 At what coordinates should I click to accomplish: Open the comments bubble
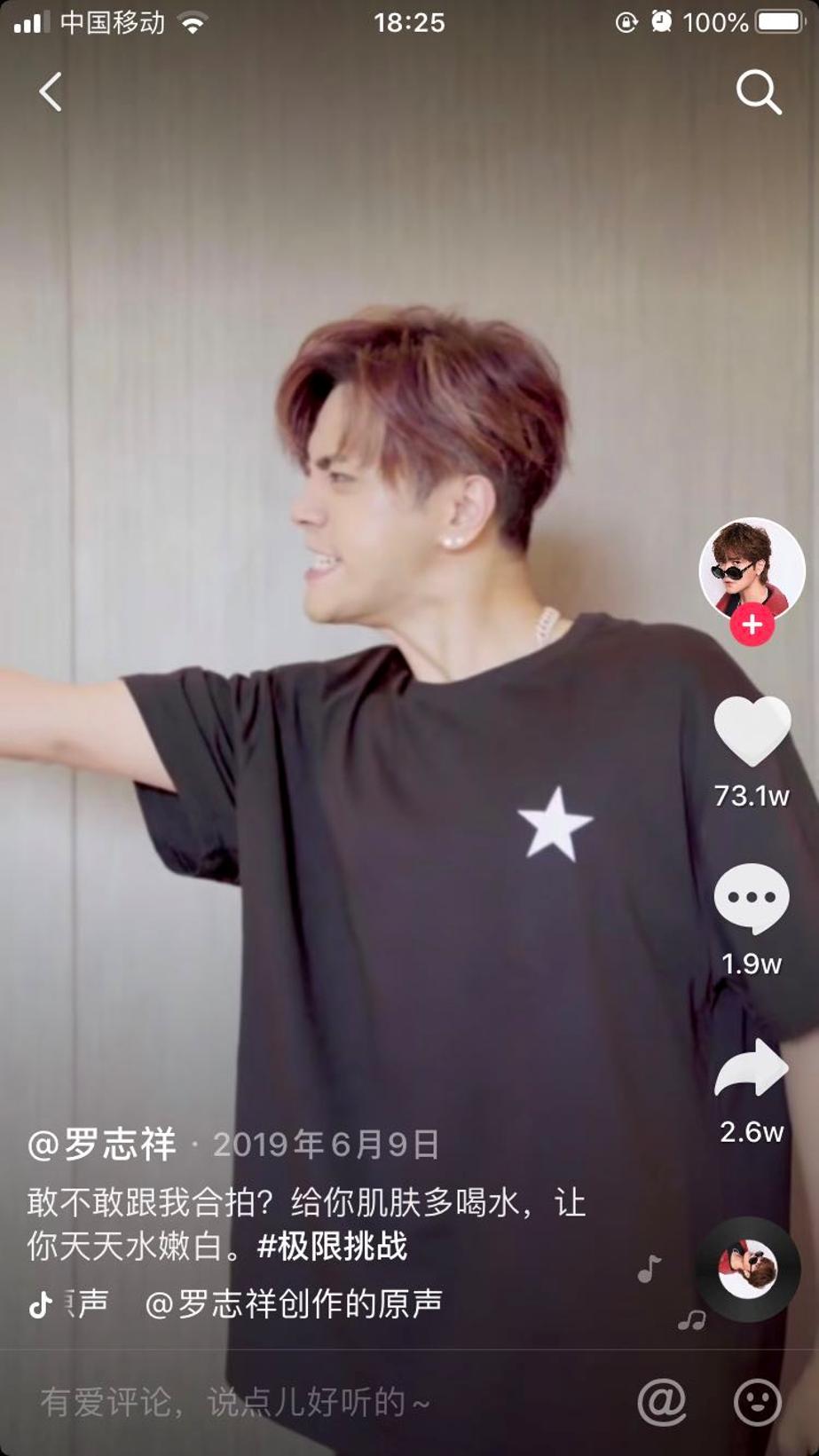pos(752,899)
